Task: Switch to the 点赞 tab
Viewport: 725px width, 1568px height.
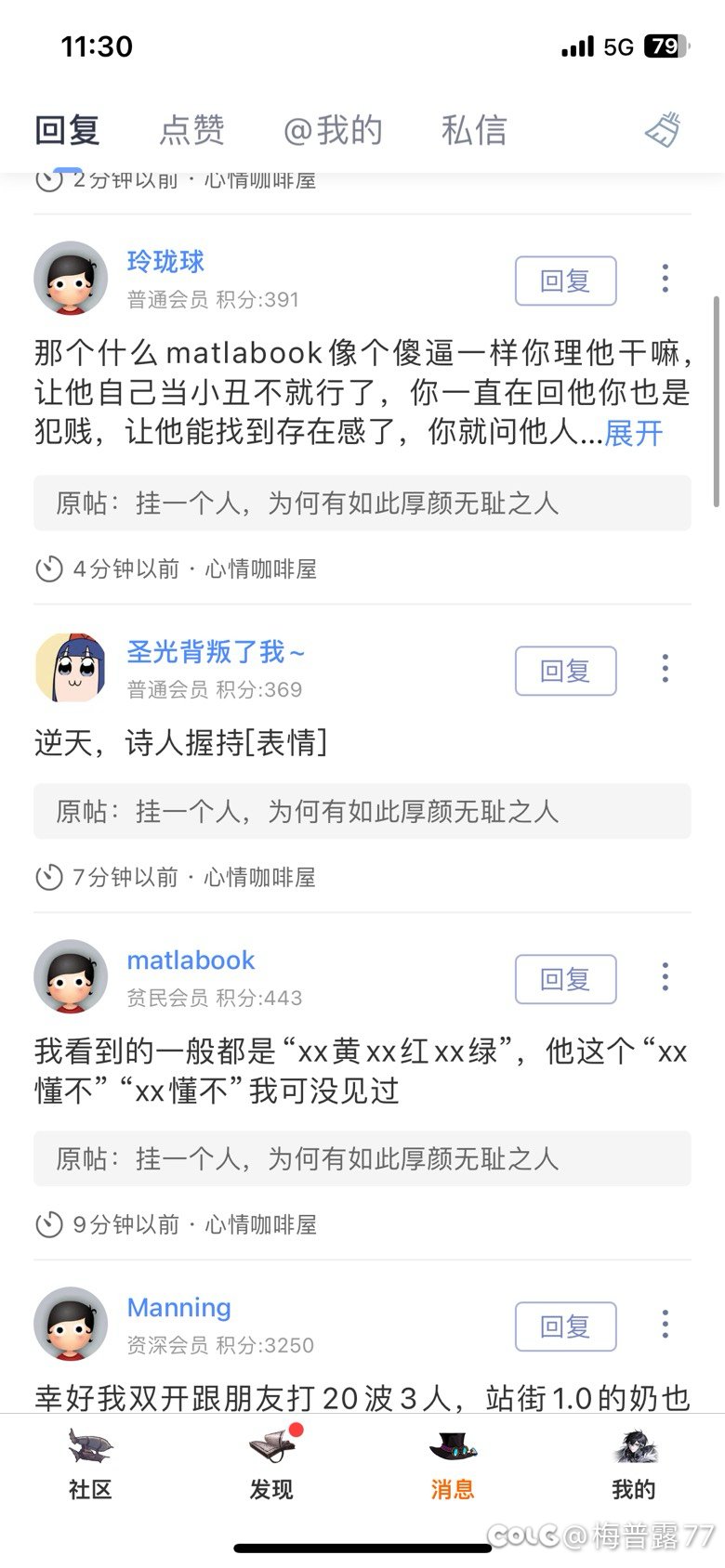Action: tap(191, 130)
